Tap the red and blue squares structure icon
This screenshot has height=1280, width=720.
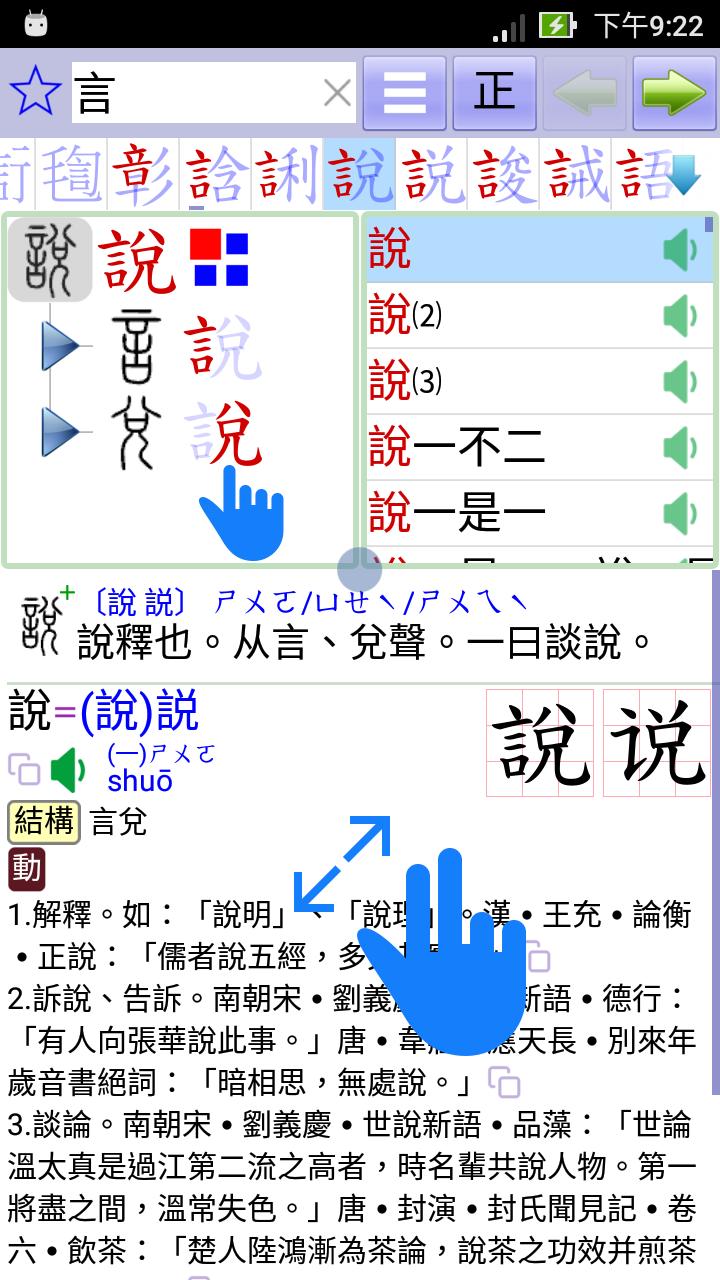click(219, 258)
